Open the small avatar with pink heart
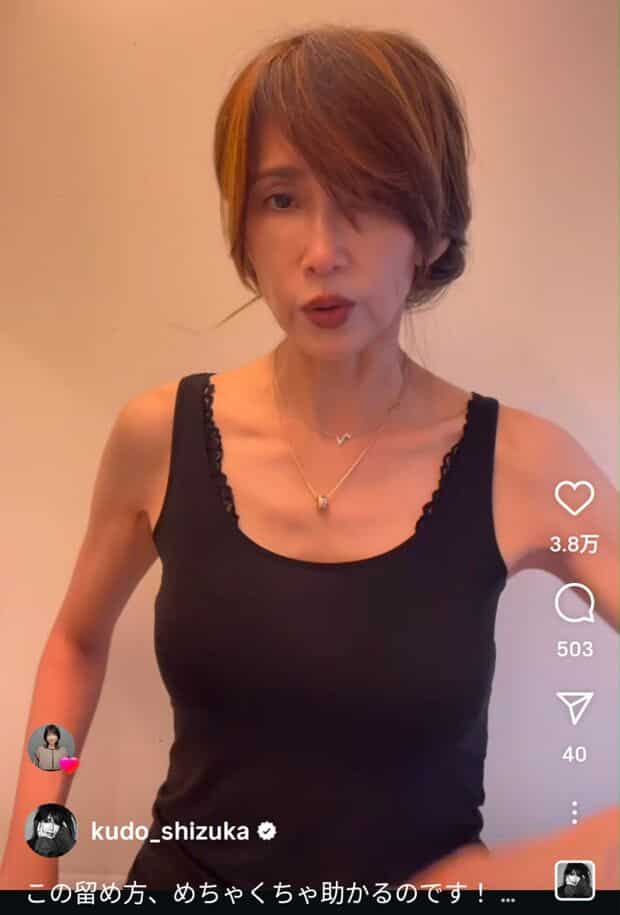The width and height of the screenshot is (620, 915). pyautogui.click(x=51, y=748)
